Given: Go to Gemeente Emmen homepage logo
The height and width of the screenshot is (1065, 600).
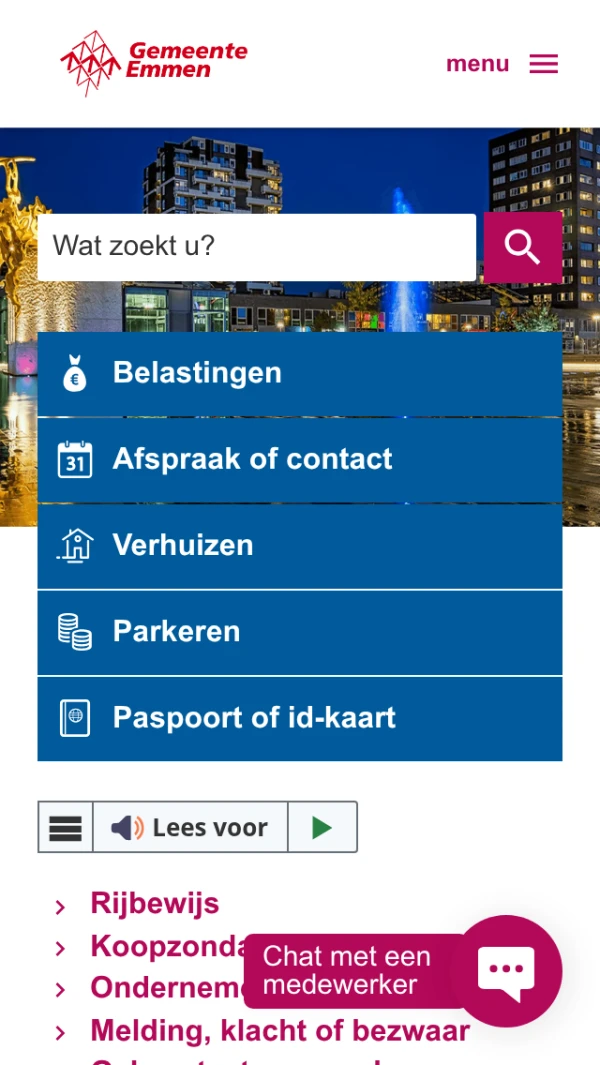Looking at the screenshot, I should pos(153,62).
